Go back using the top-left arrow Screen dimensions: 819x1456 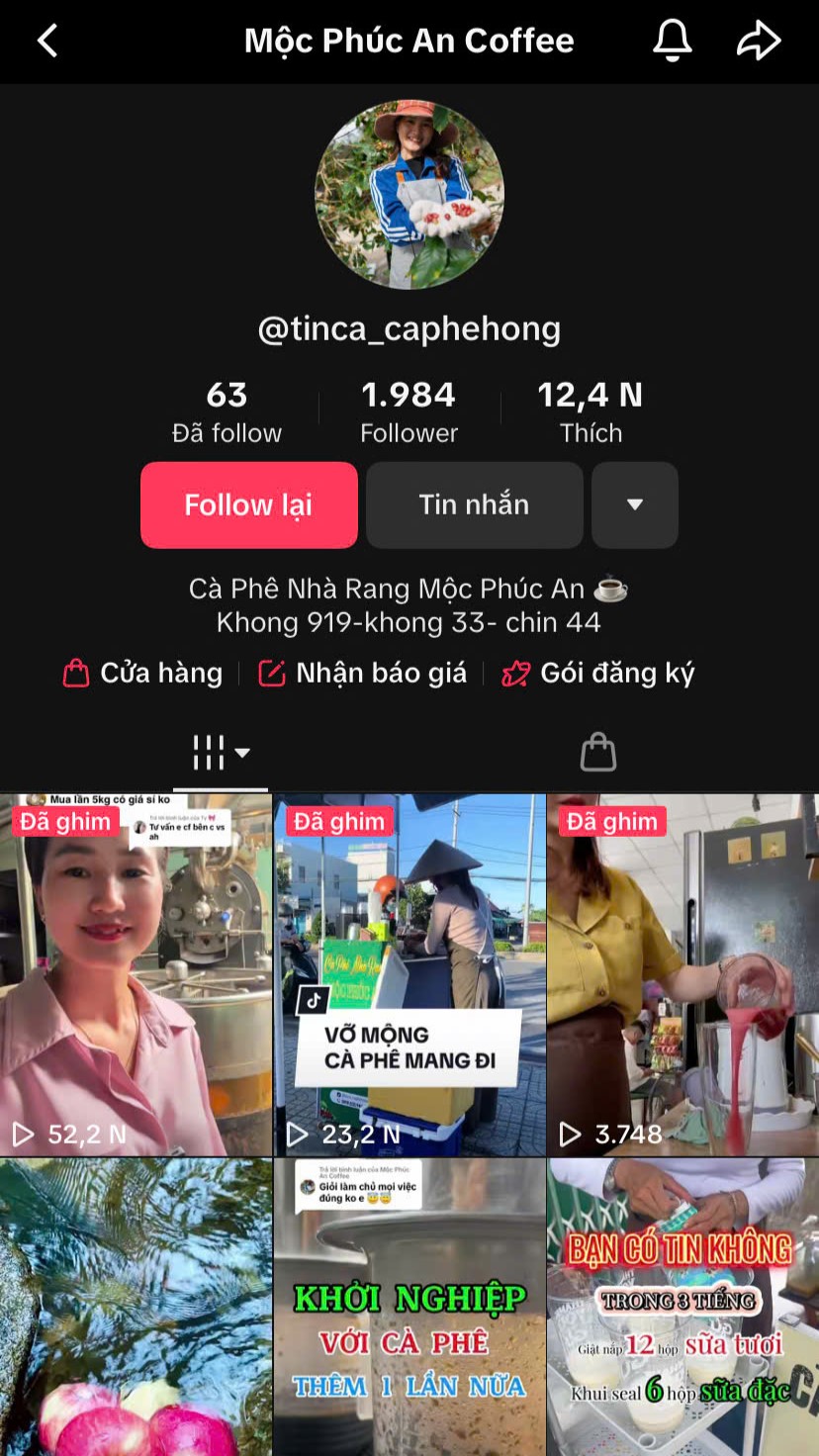[x=47, y=41]
